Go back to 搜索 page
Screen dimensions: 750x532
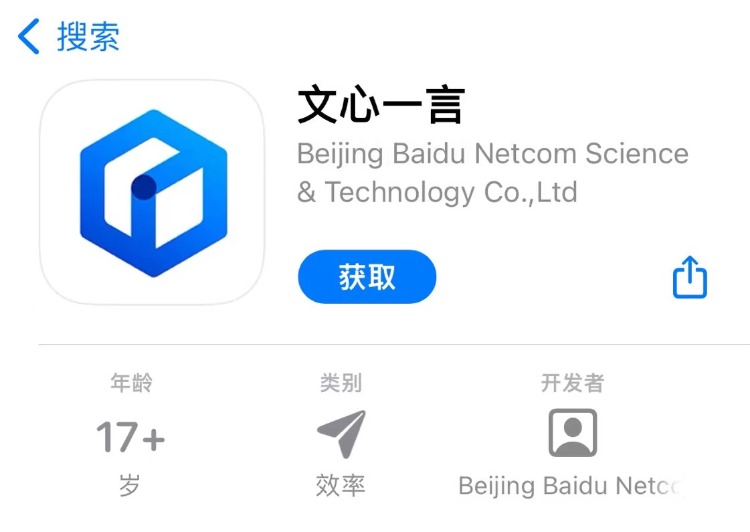coord(68,37)
